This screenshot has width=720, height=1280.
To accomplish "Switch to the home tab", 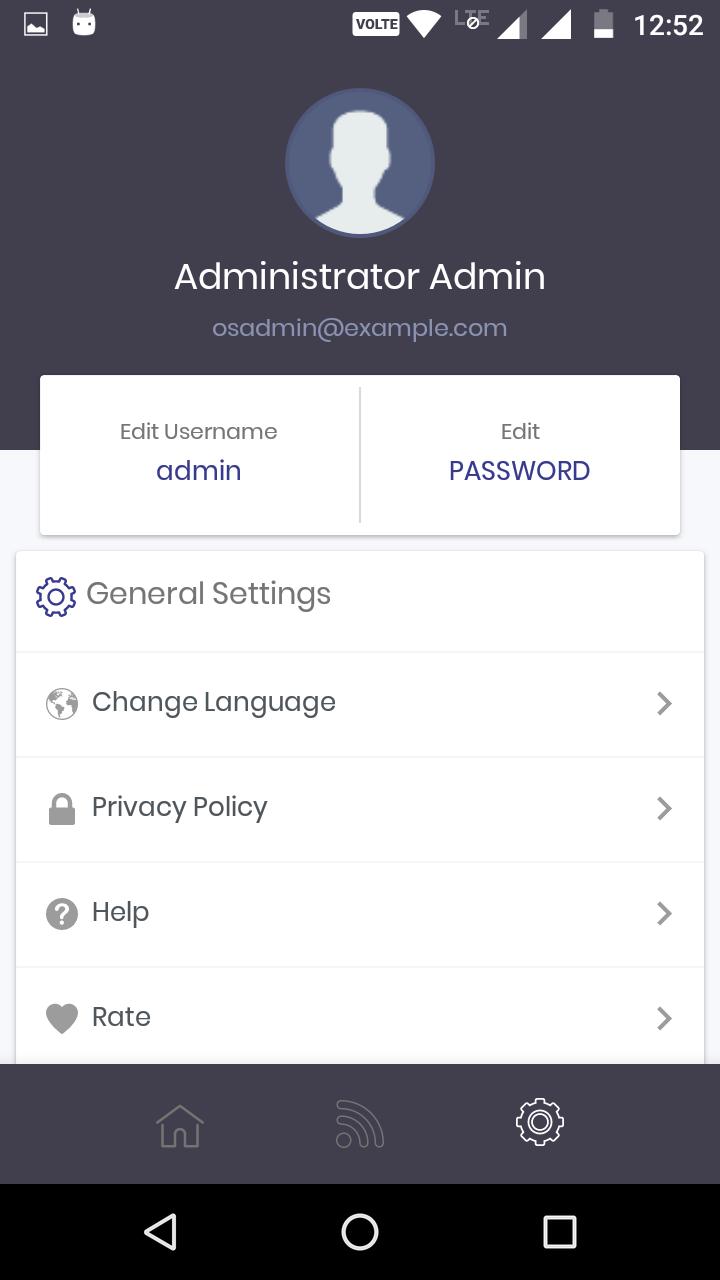I will tap(180, 1124).
